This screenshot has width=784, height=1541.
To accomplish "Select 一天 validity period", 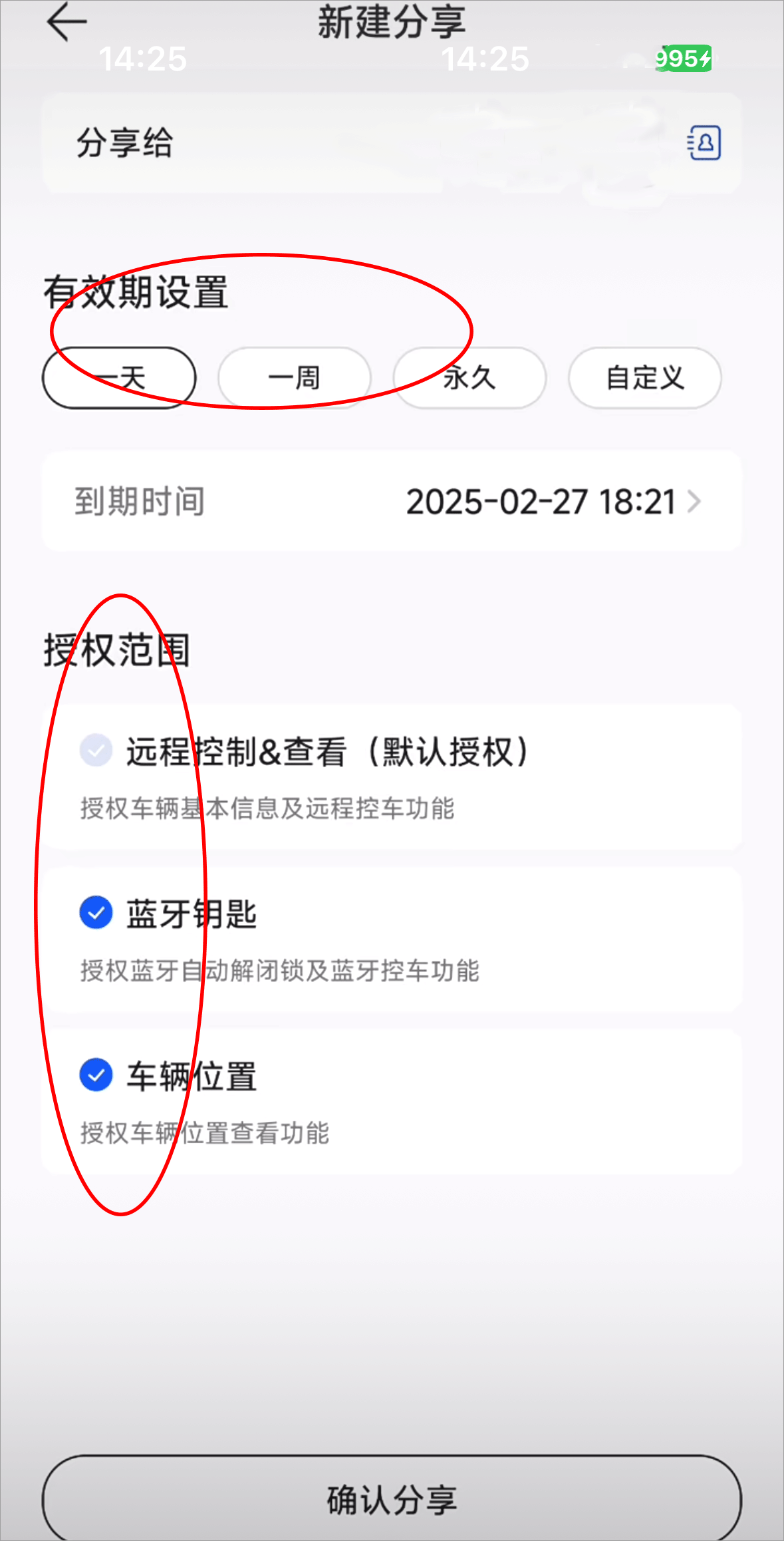I will point(119,378).
